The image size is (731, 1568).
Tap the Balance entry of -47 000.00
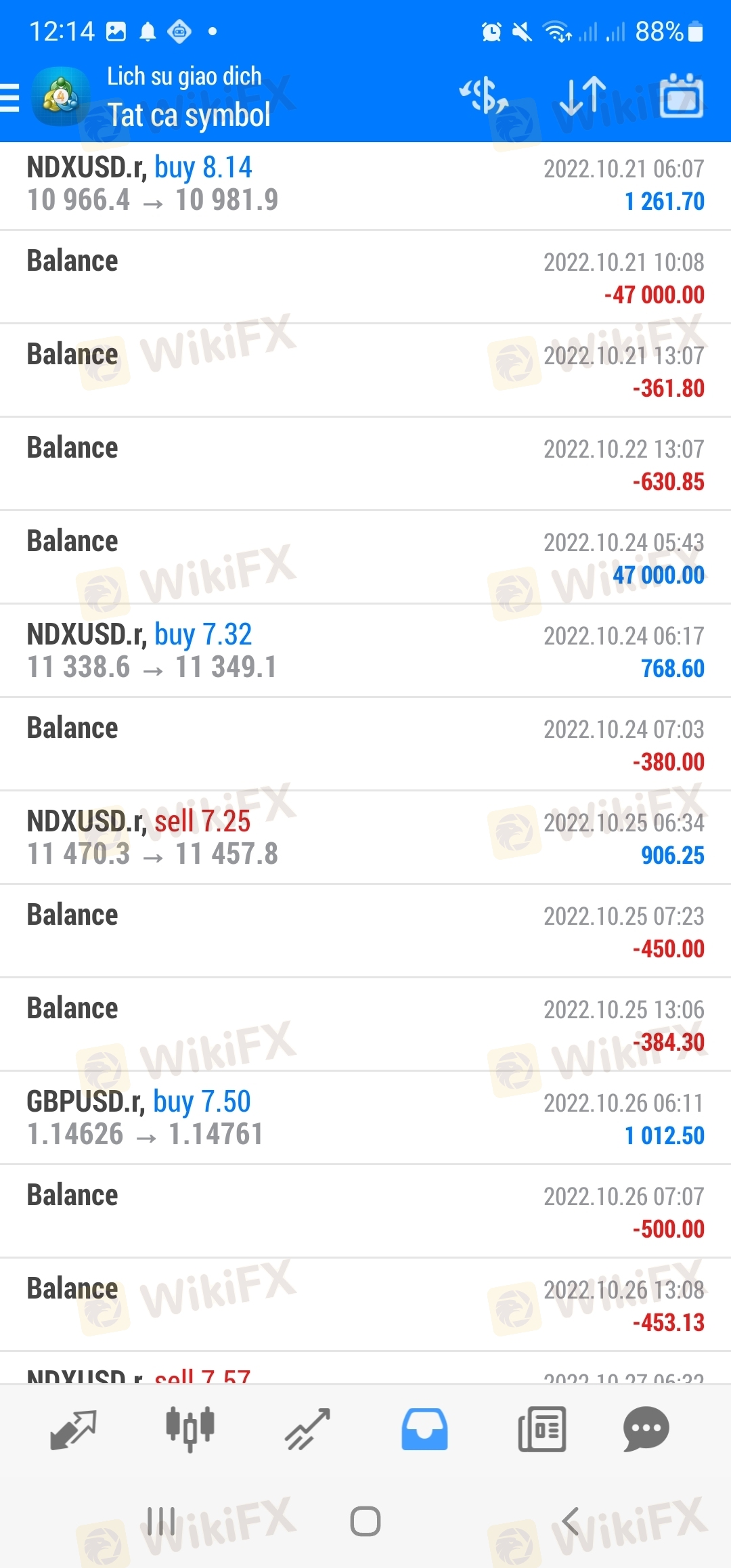click(x=365, y=277)
